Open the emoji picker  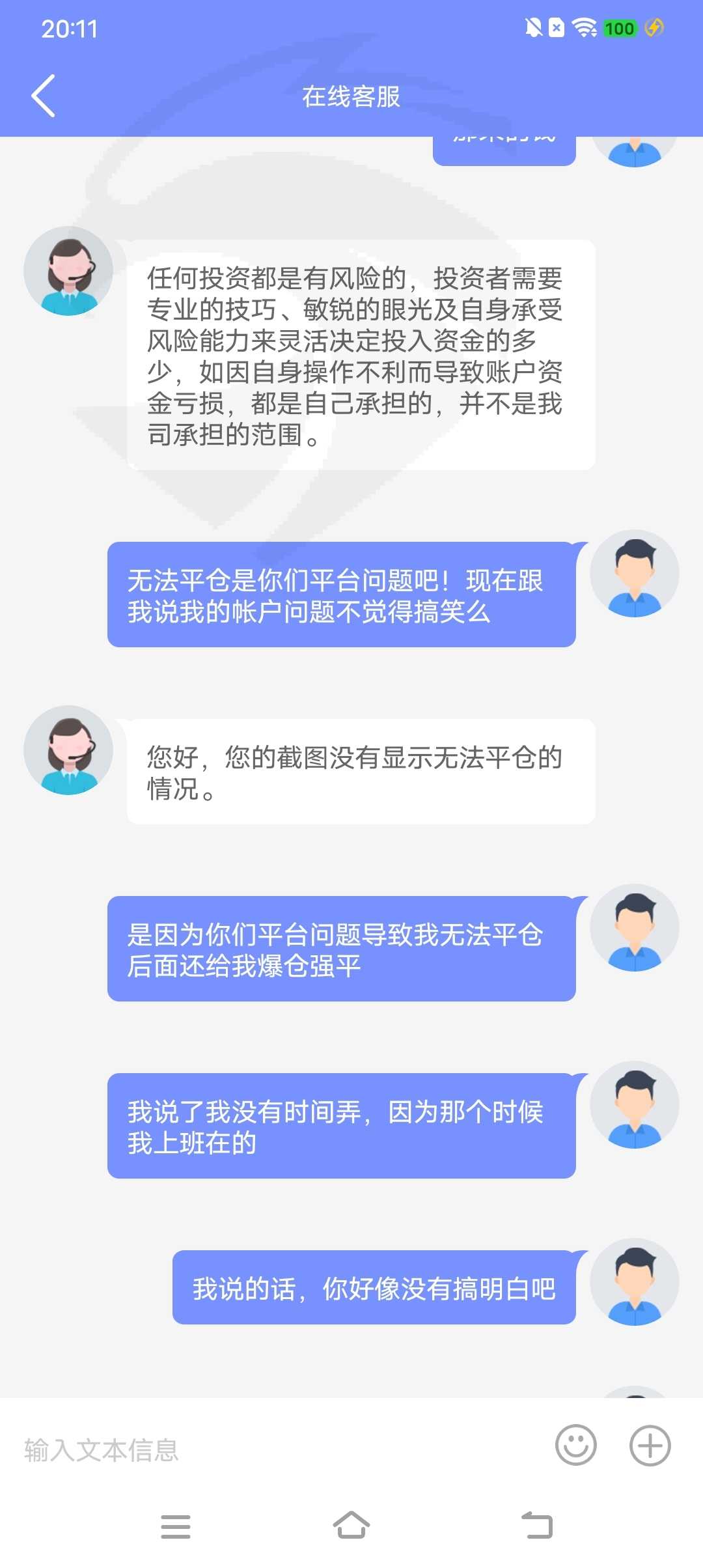click(x=575, y=1446)
